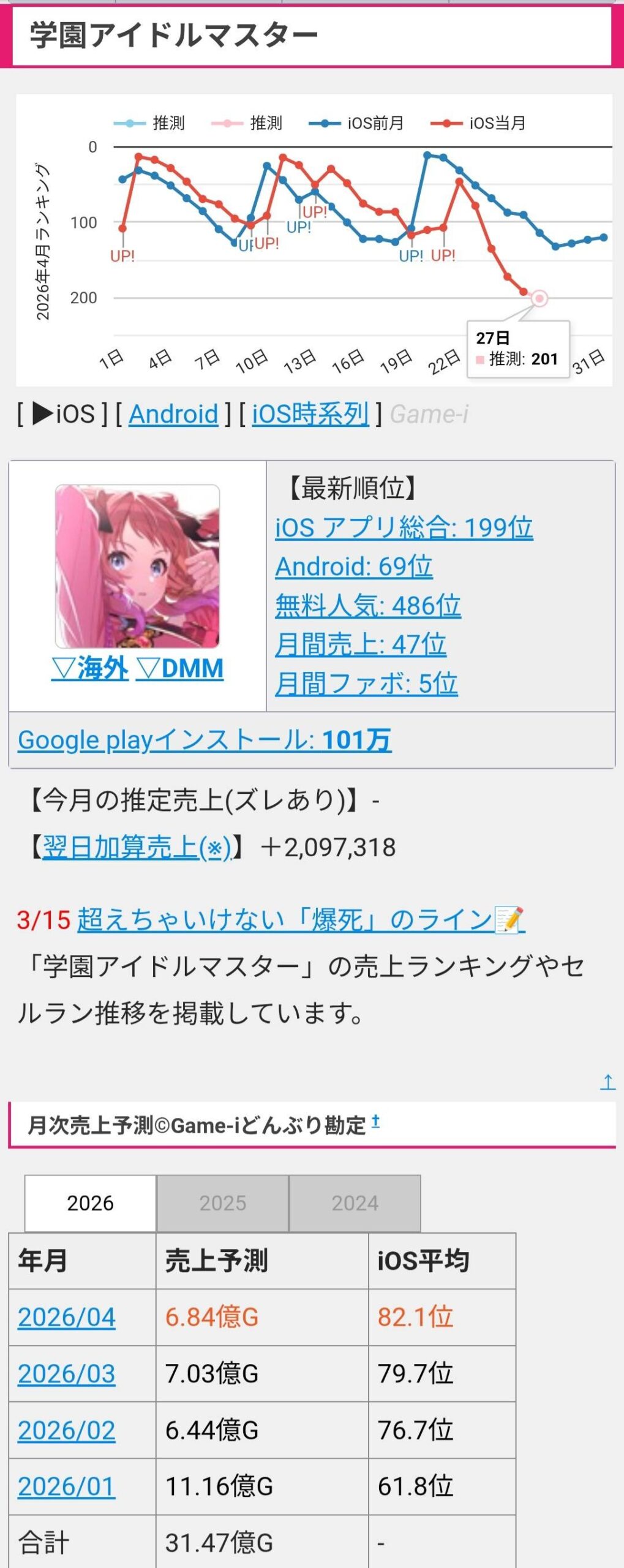This screenshot has height=1568, width=624.
Task: Open 翌日加算売上(※) explanation link
Action: pyautogui.click(x=137, y=848)
